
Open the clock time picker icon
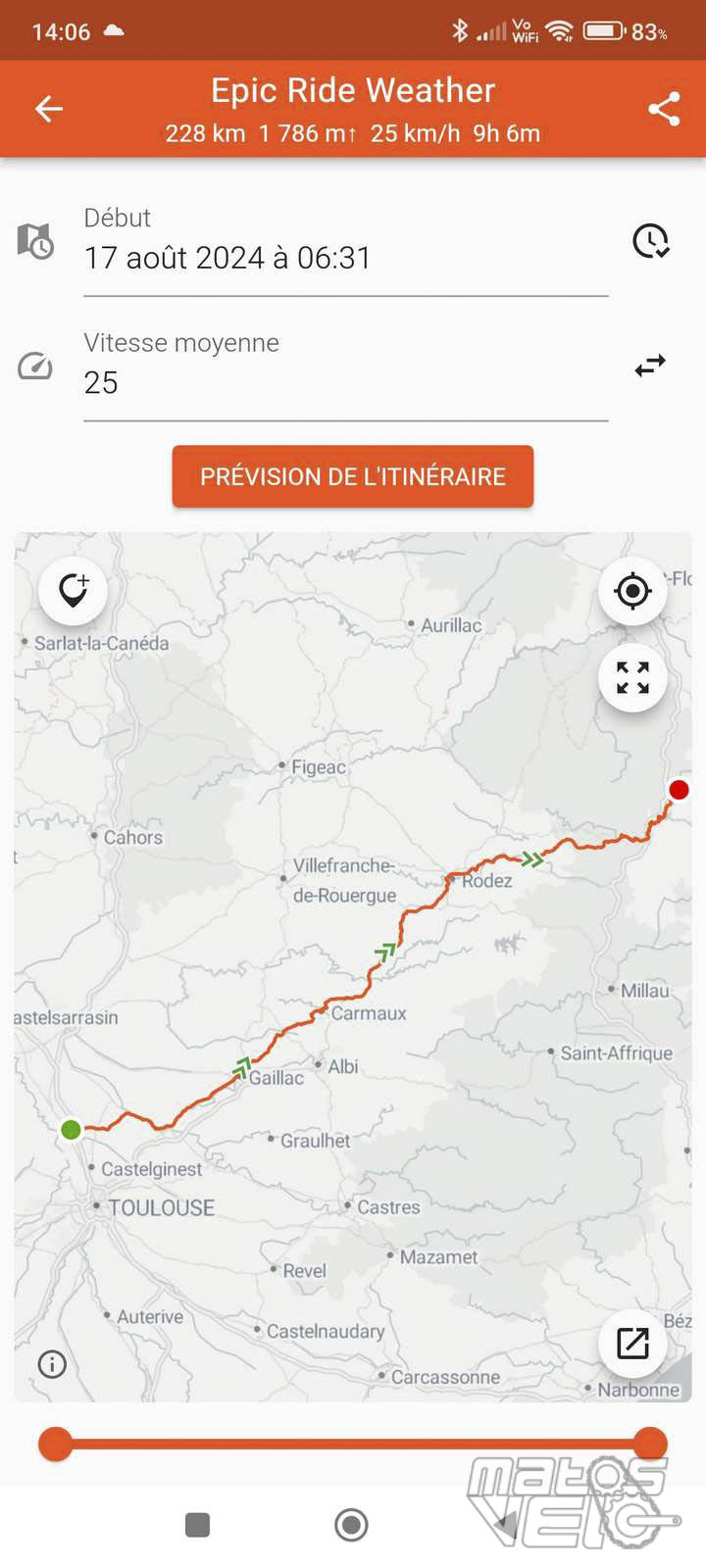tap(650, 241)
